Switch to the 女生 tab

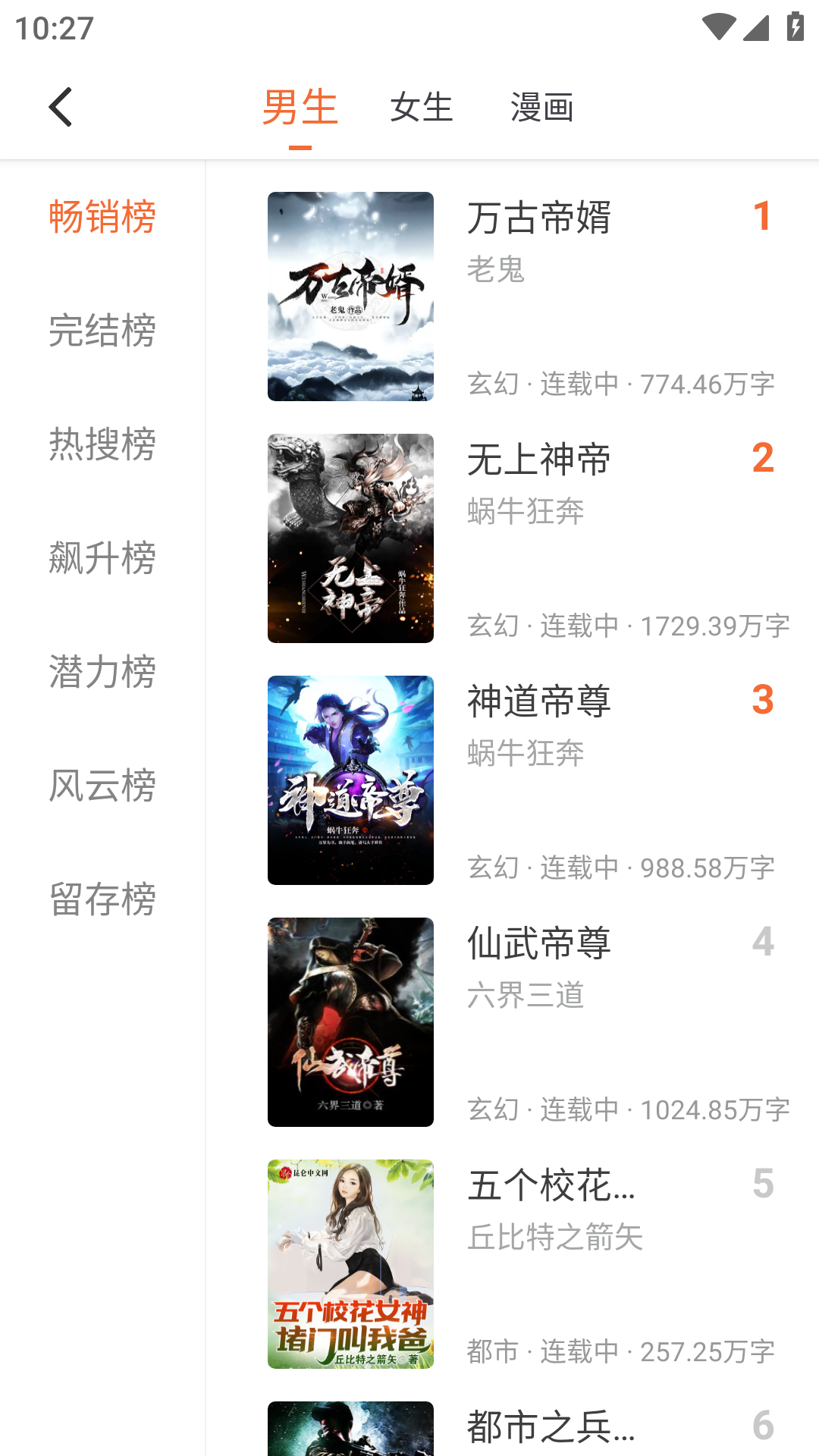[421, 107]
